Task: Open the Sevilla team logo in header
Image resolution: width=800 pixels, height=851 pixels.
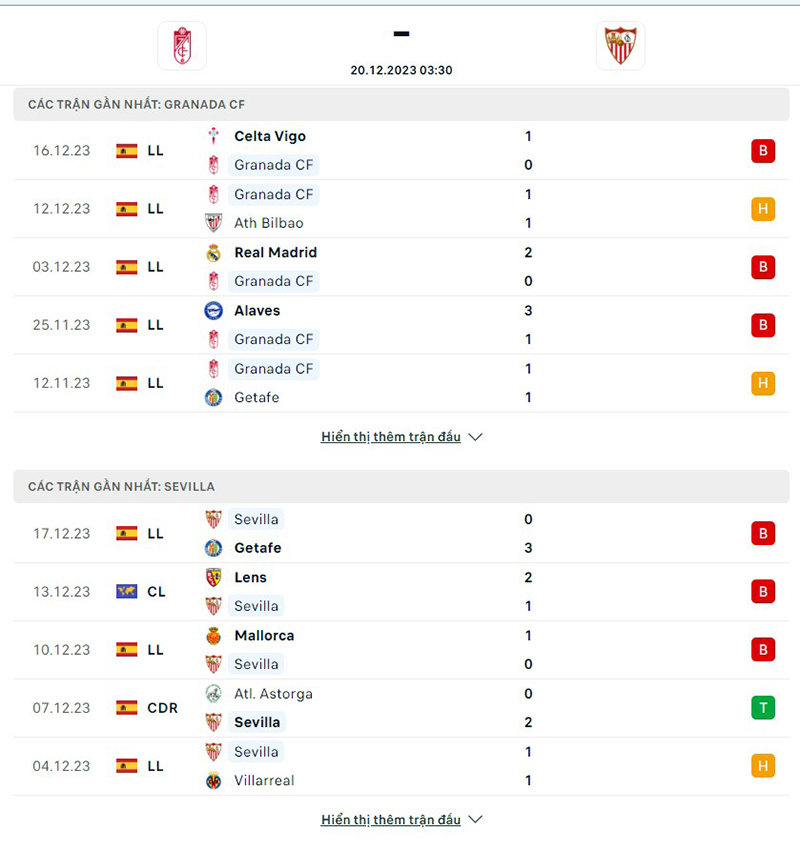Action: pyautogui.click(x=620, y=46)
